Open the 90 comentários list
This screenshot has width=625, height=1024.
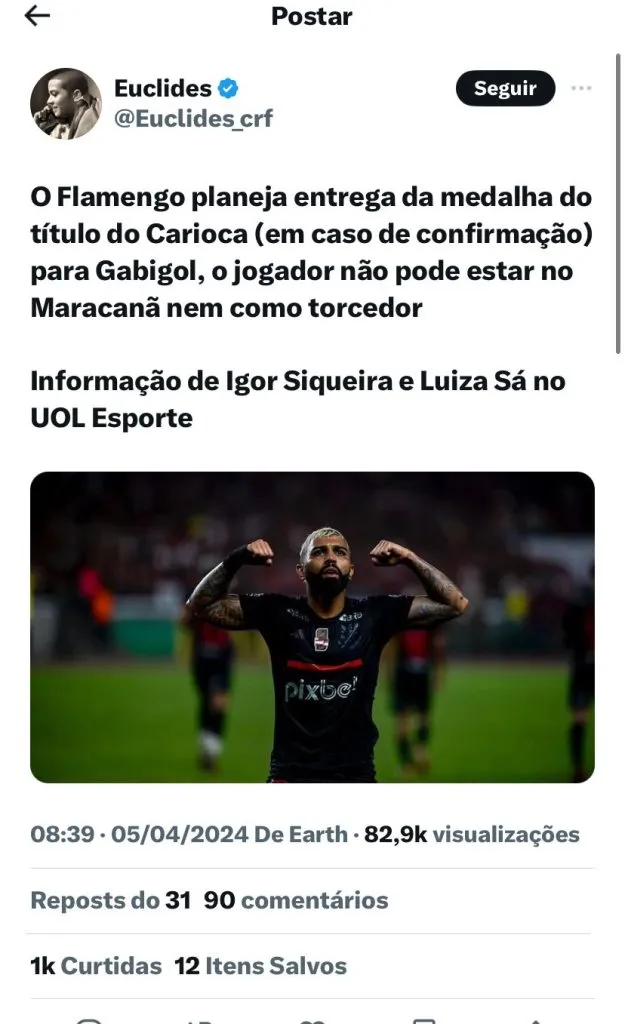296,900
